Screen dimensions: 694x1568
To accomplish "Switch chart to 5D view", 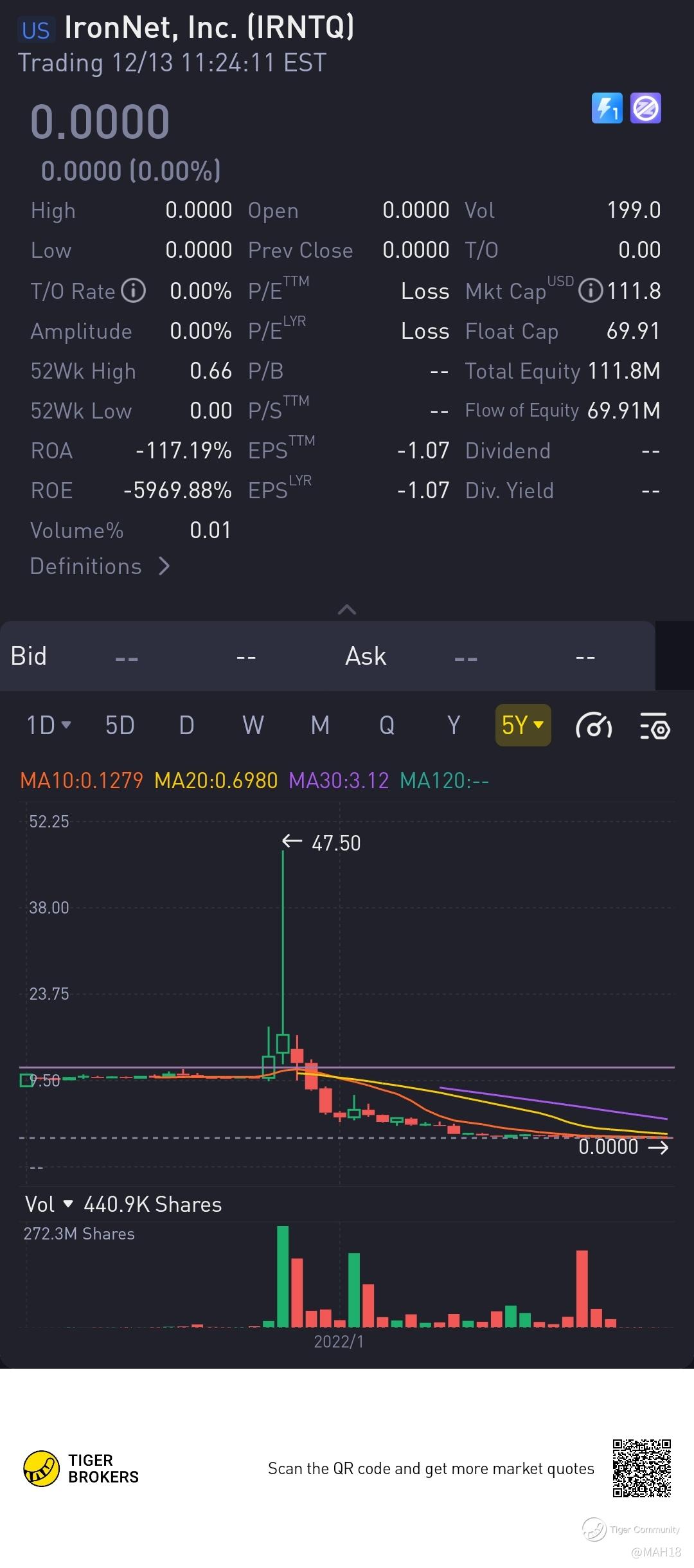I will [x=120, y=726].
